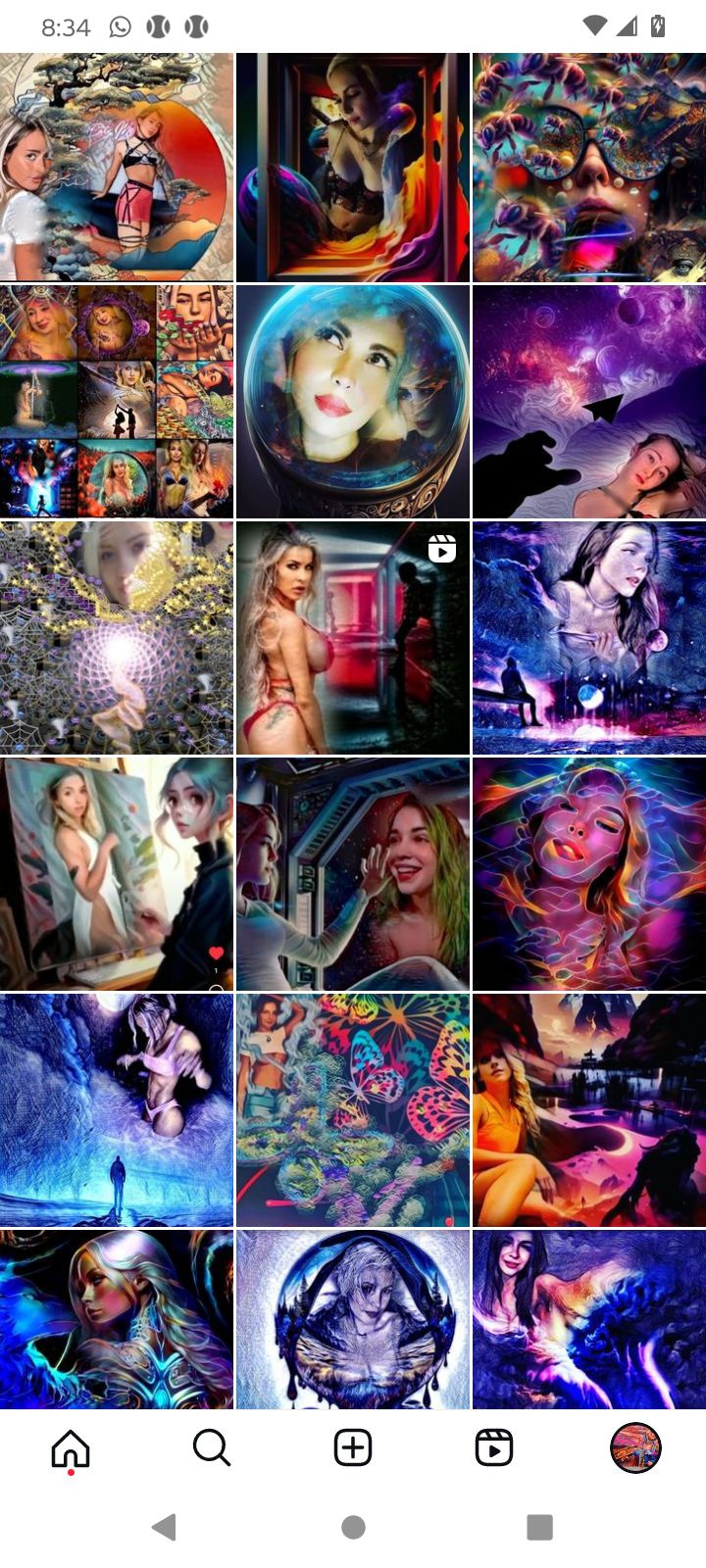Open the neon glowing face post

click(x=588, y=874)
